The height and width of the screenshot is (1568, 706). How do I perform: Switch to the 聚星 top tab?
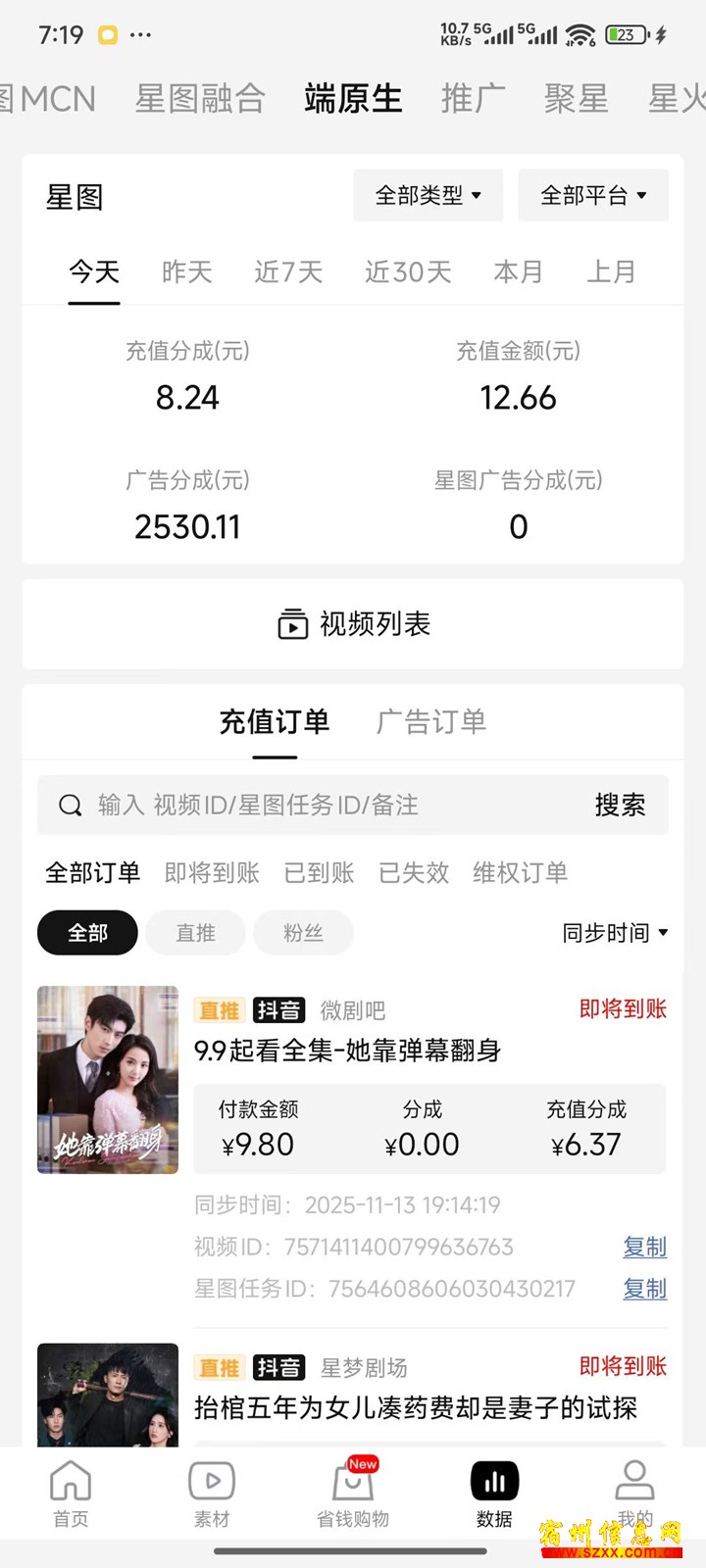pyautogui.click(x=576, y=99)
